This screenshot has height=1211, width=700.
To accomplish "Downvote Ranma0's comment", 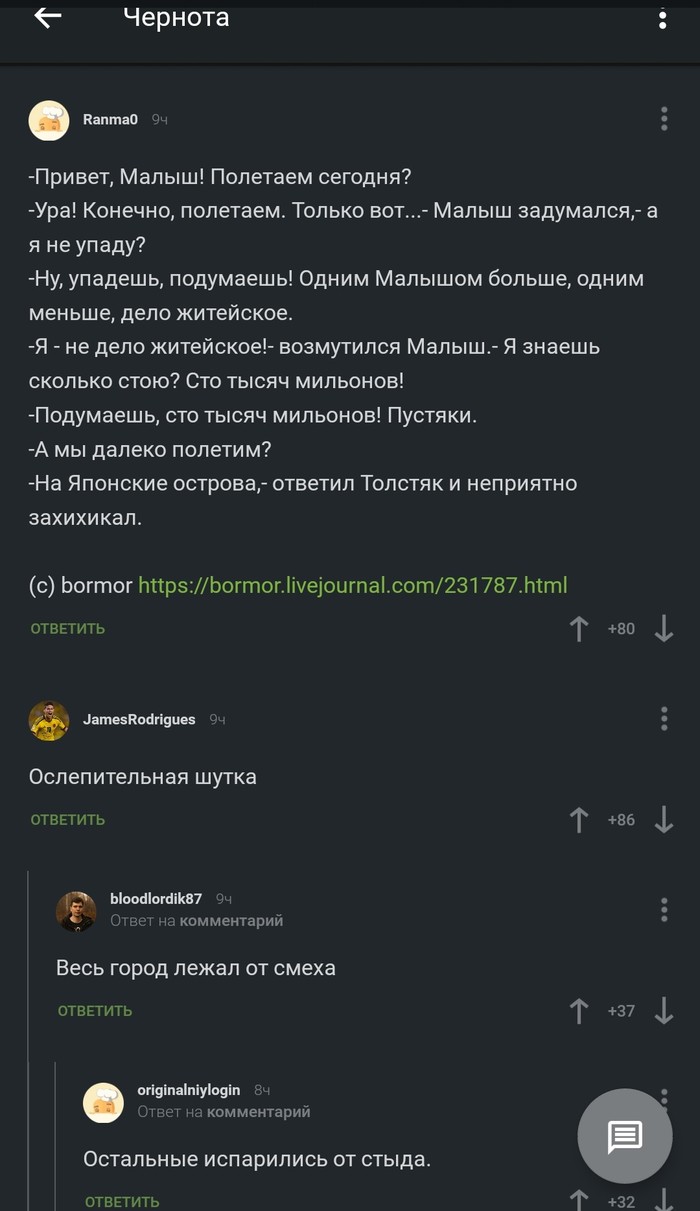I will pos(664,629).
